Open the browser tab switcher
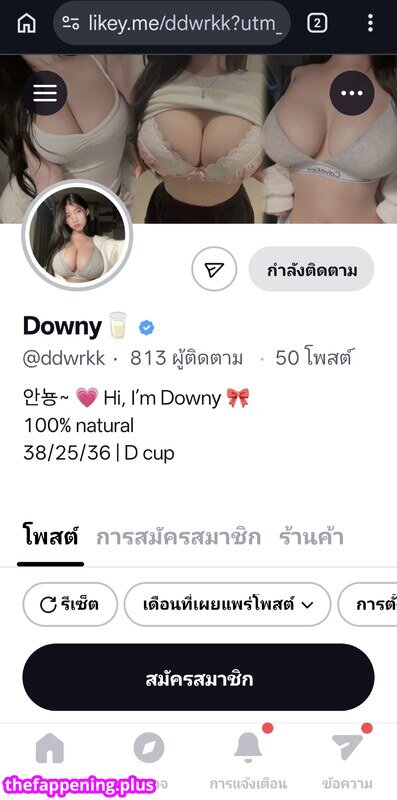397x800 pixels. 317,23
